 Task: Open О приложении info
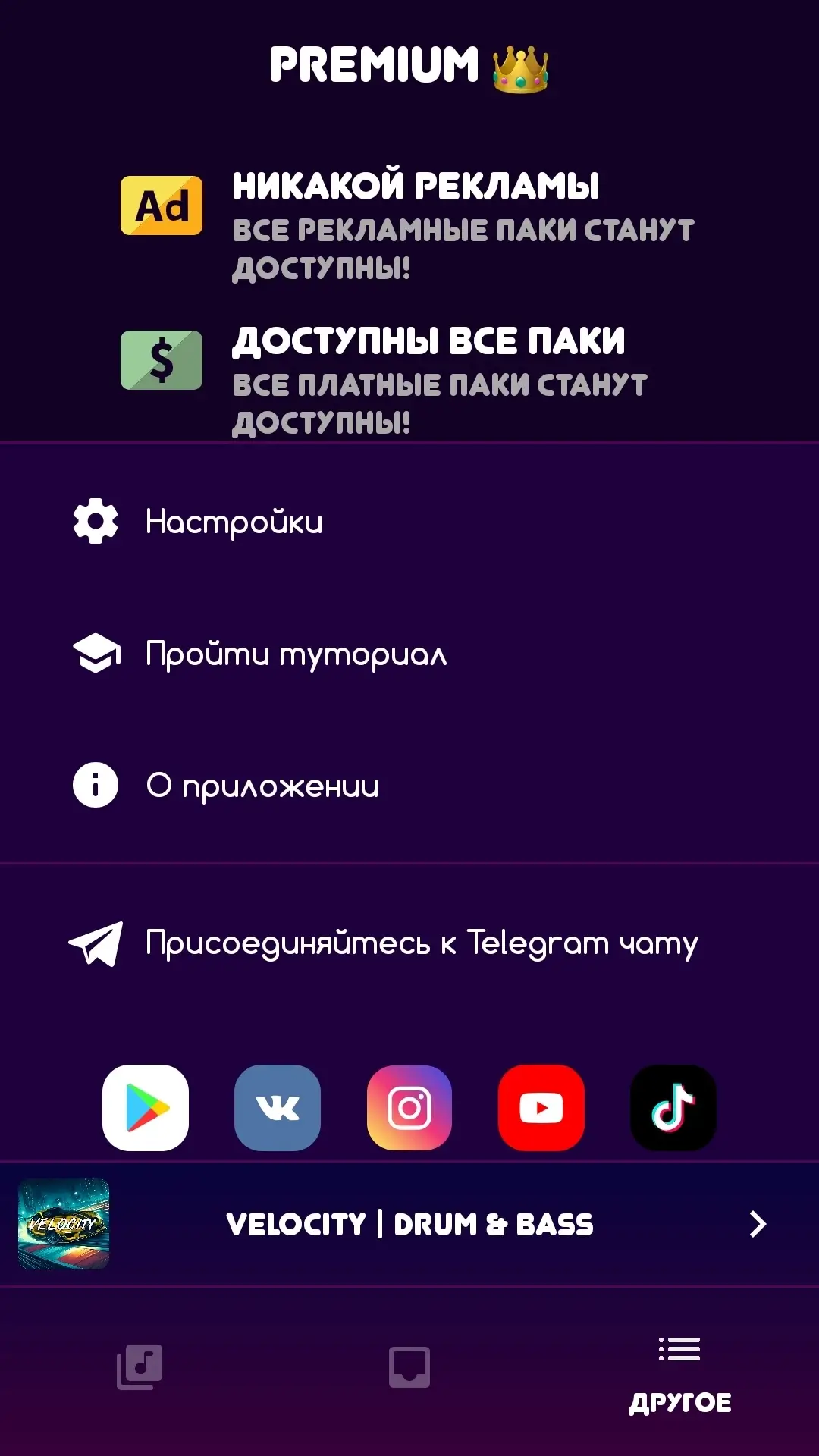[x=409, y=785]
